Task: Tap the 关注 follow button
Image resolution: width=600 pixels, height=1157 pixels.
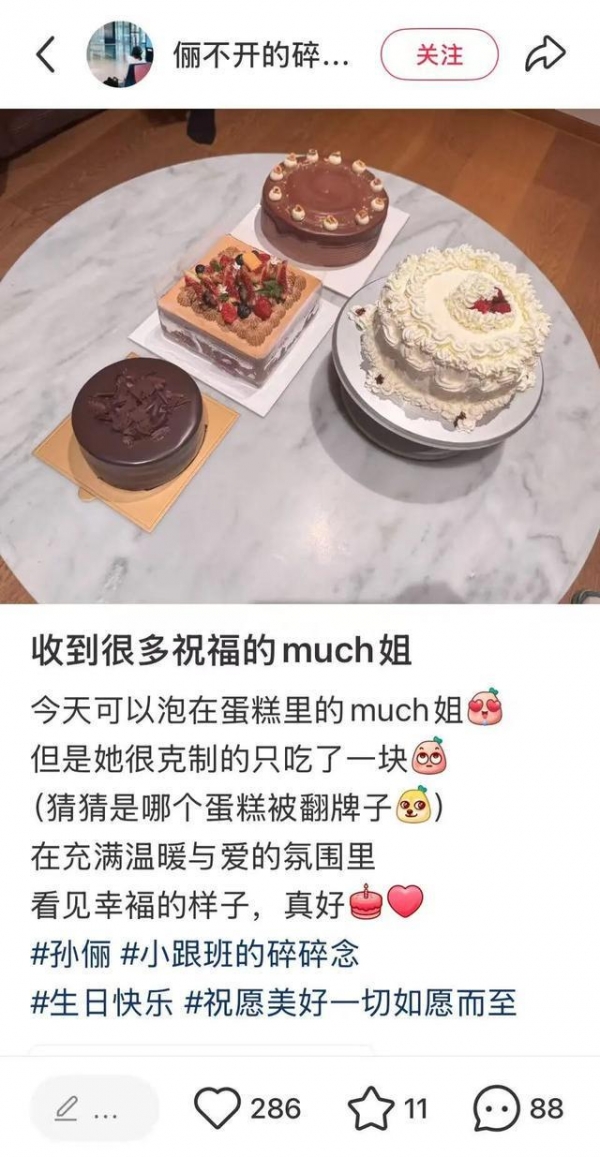Action: click(x=438, y=55)
